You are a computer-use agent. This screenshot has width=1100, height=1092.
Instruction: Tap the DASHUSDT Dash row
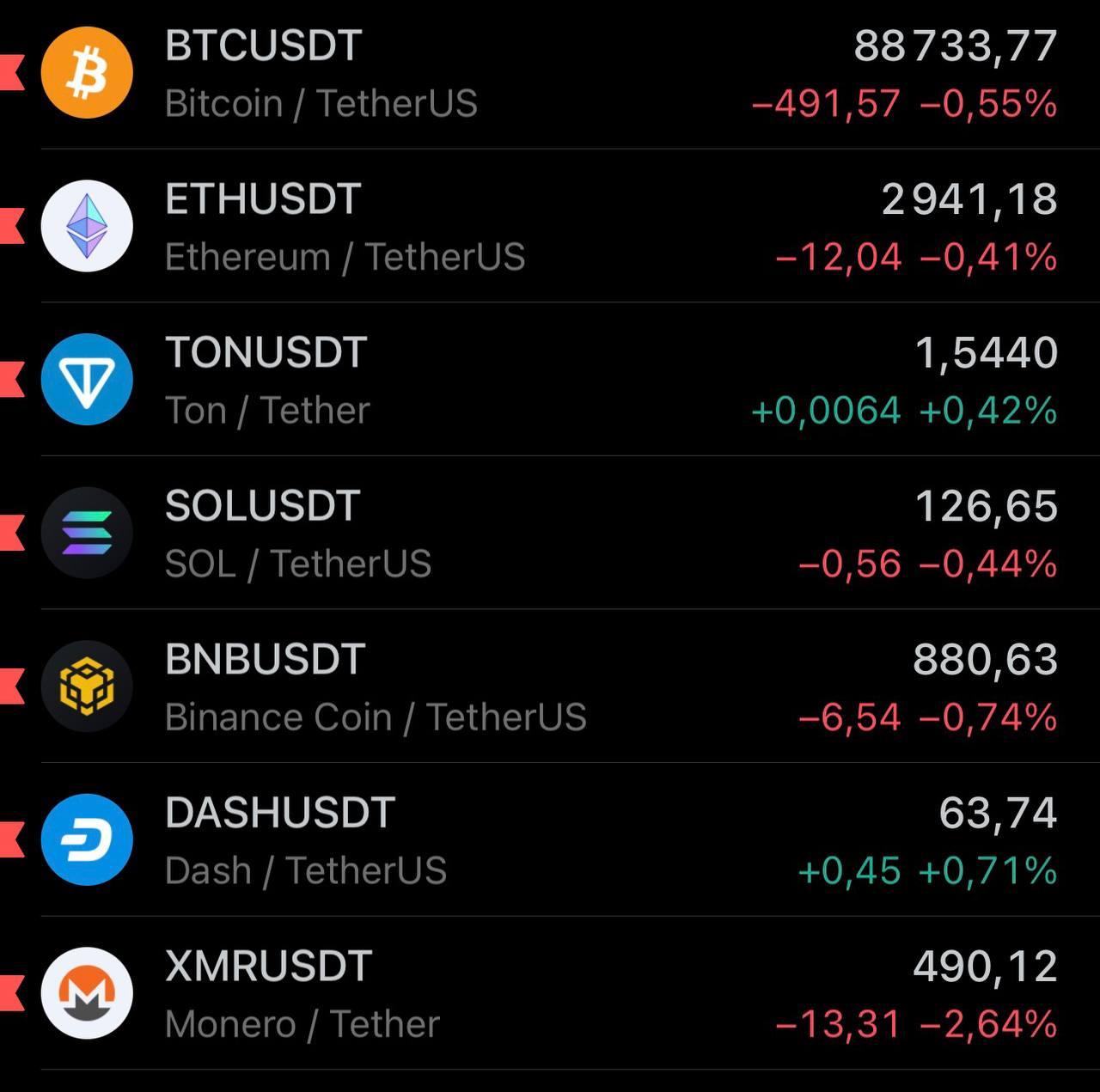[550, 840]
